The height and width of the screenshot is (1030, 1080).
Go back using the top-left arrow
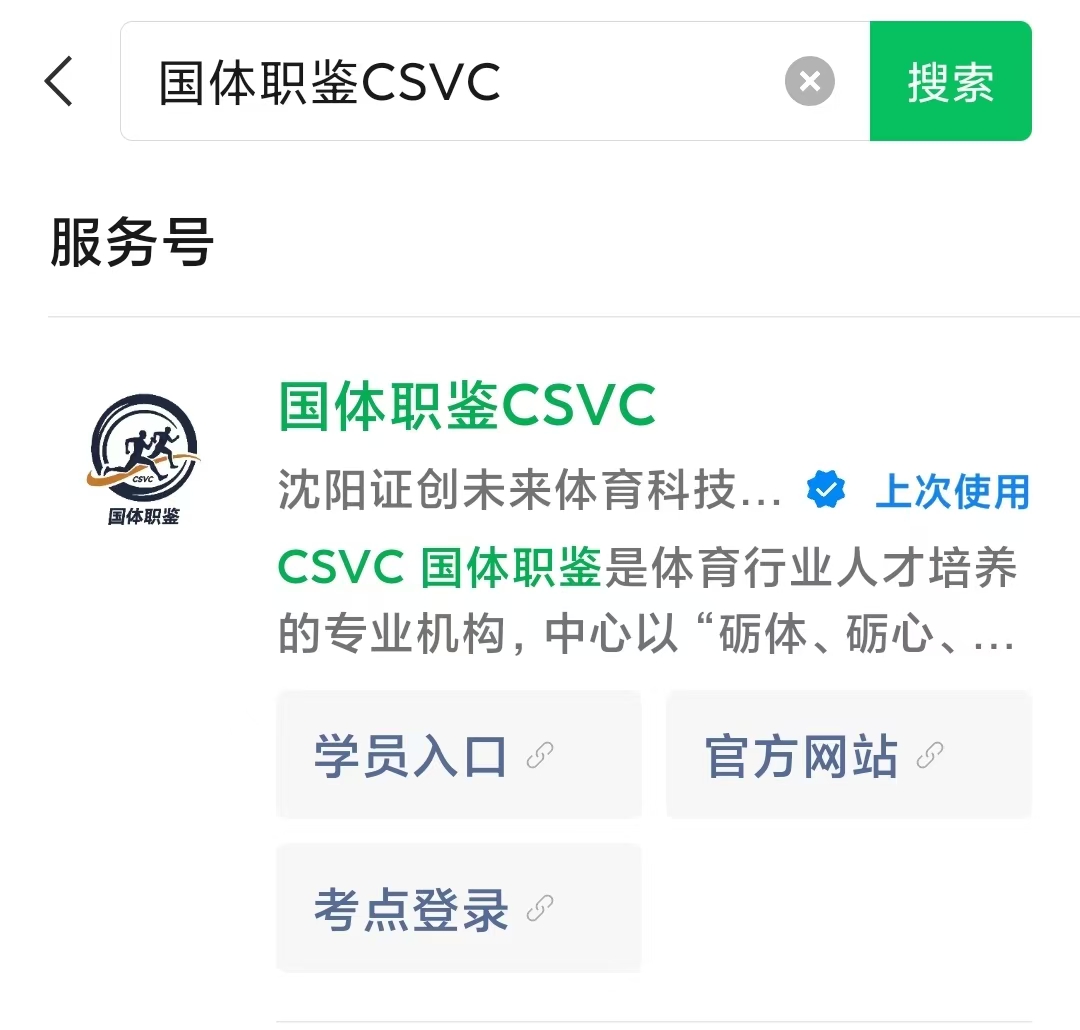(x=60, y=81)
